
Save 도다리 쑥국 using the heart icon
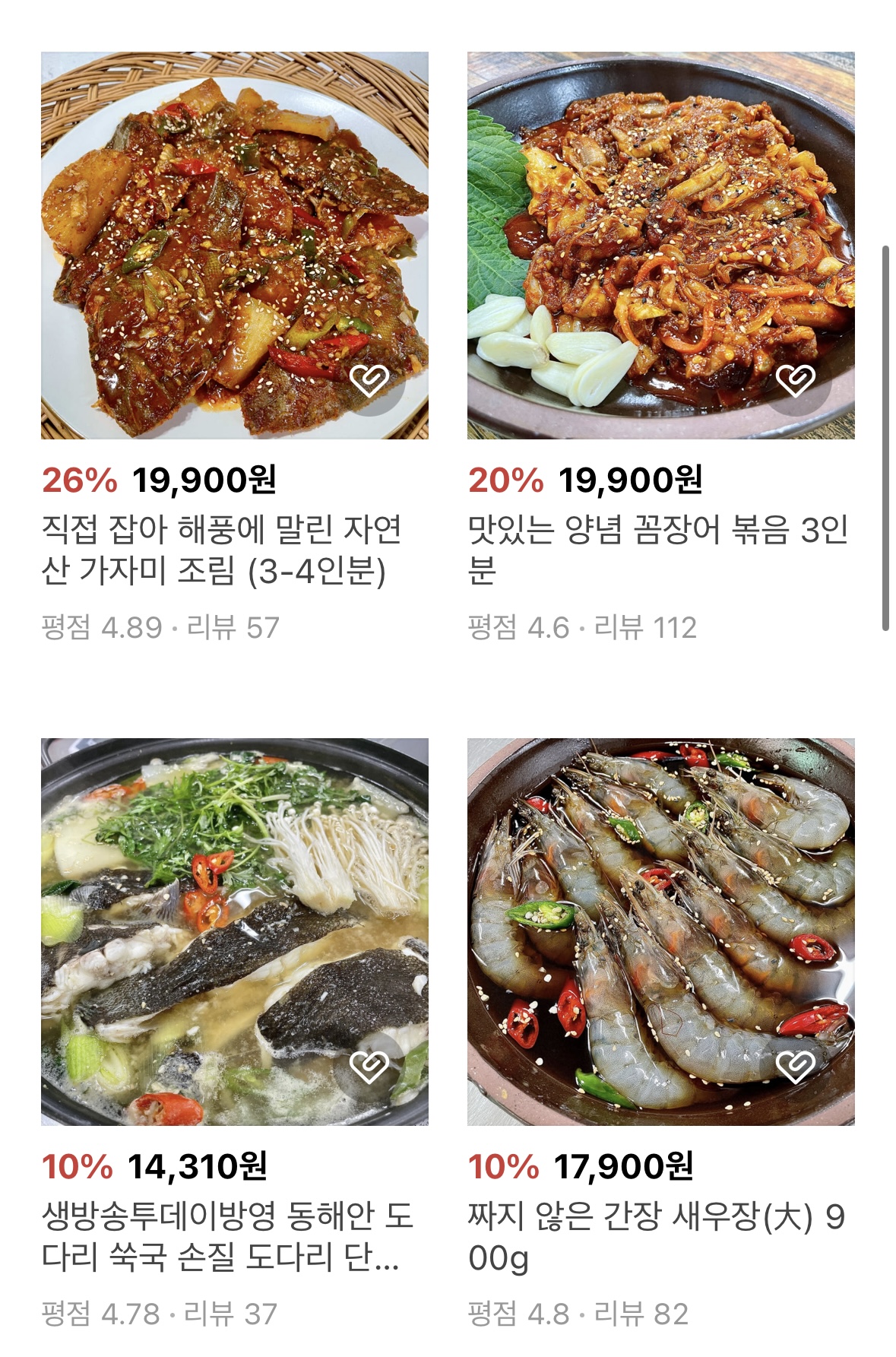pos(369,1067)
